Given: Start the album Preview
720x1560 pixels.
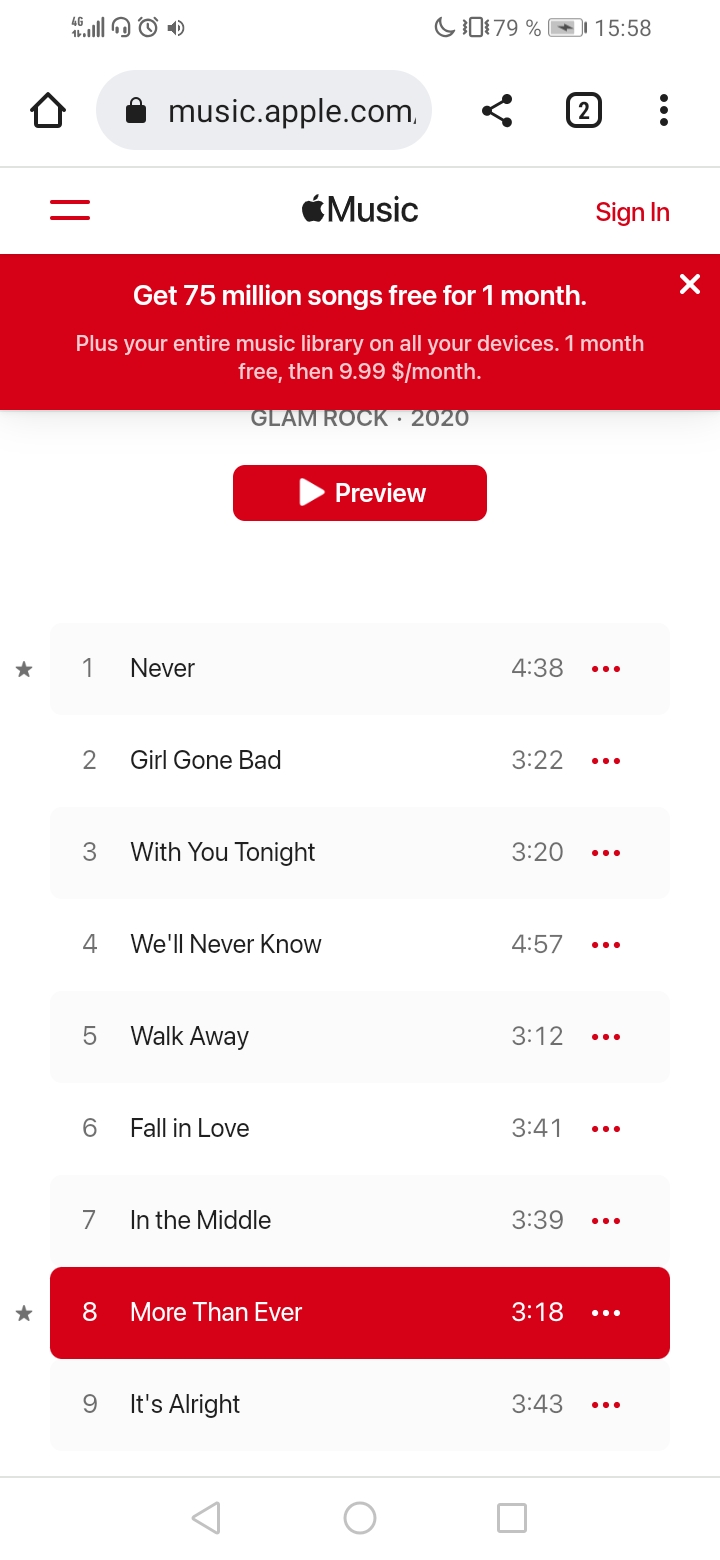Looking at the screenshot, I should 360,493.
